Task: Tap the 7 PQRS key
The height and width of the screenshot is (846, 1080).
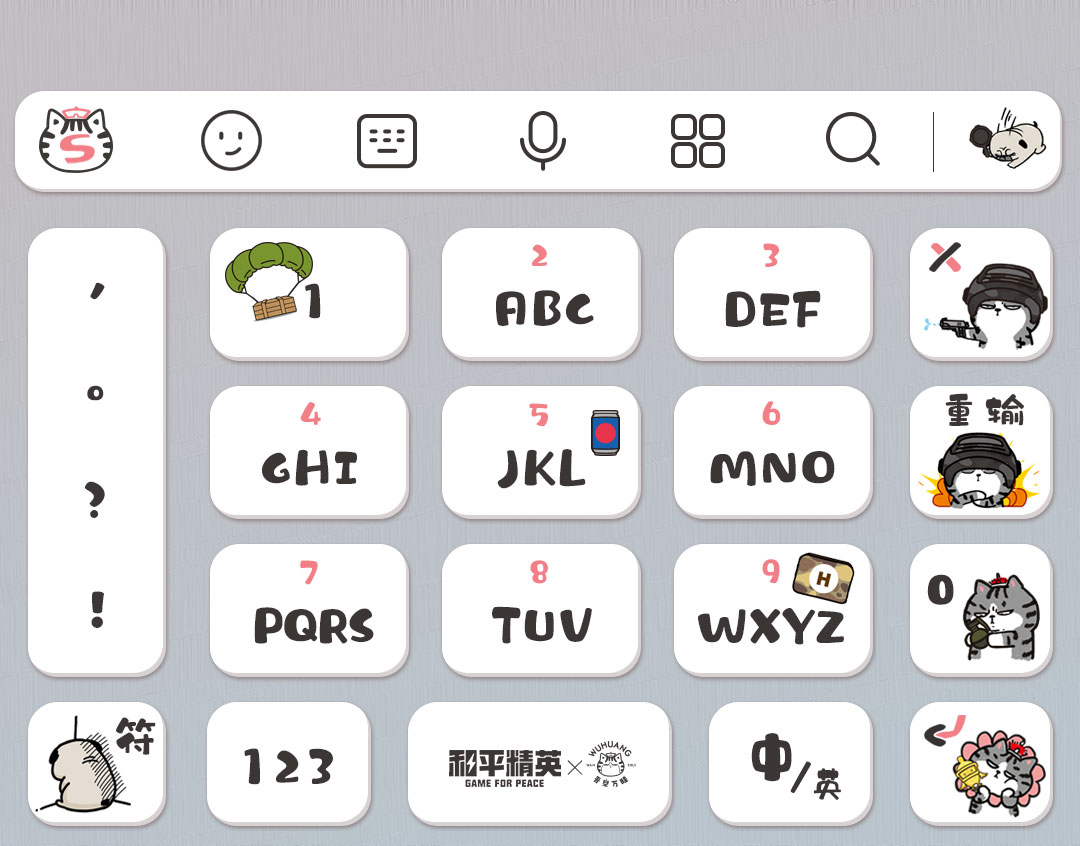Action: pyautogui.click(x=309, y=609)
